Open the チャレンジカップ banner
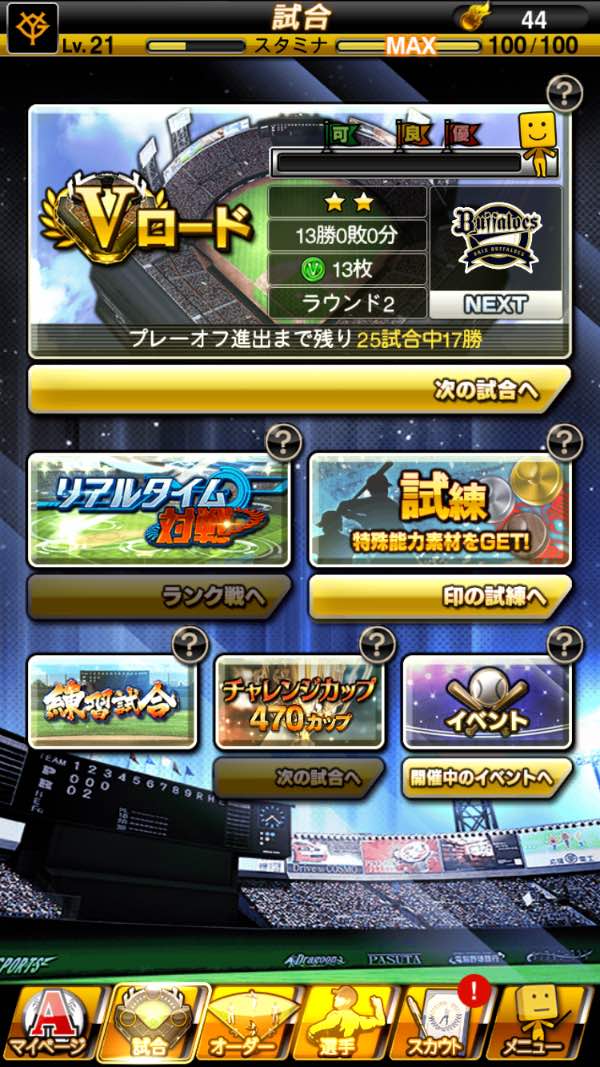 (299, 702)
